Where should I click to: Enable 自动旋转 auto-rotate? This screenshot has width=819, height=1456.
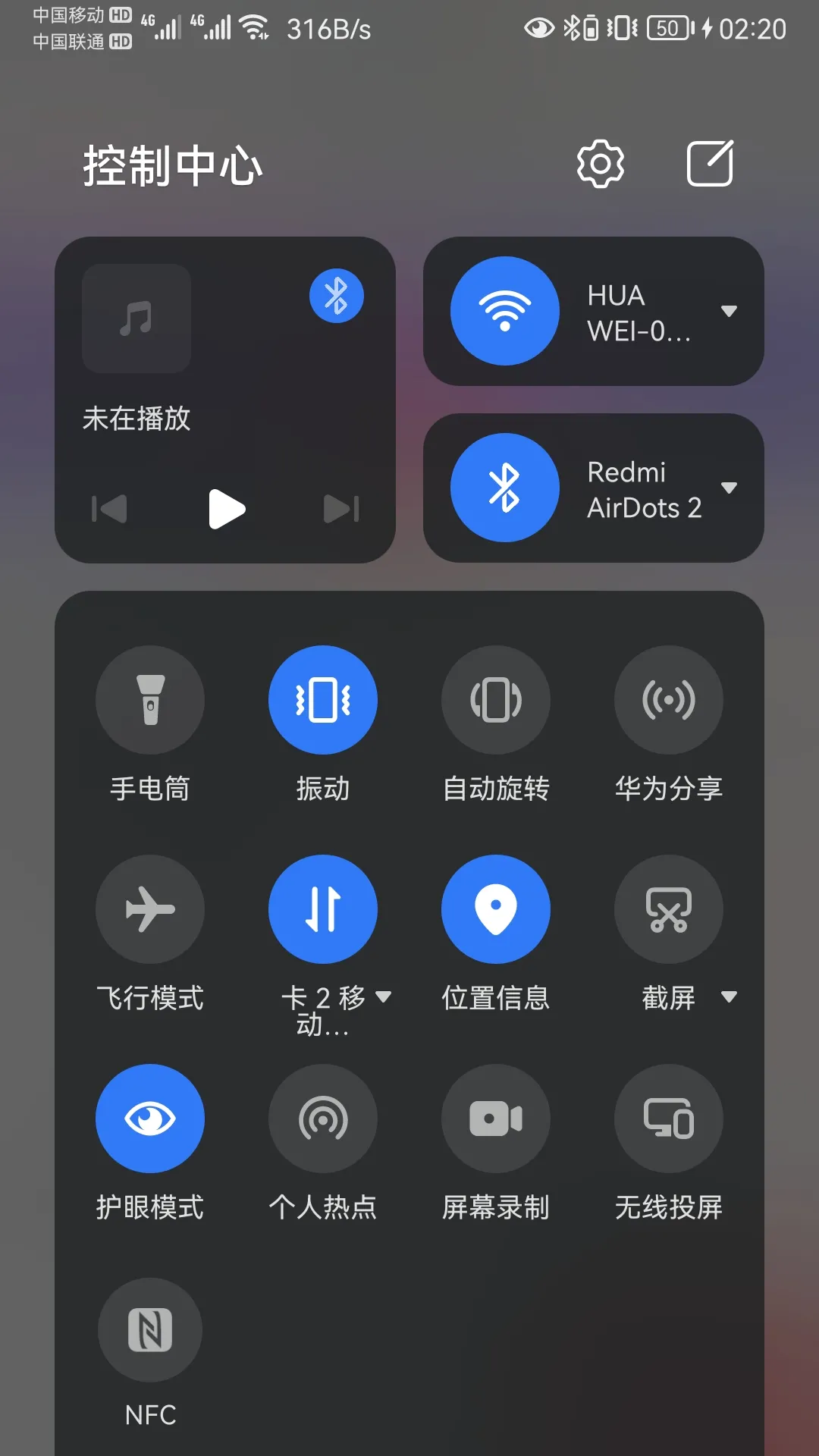(x=496, y=700)
